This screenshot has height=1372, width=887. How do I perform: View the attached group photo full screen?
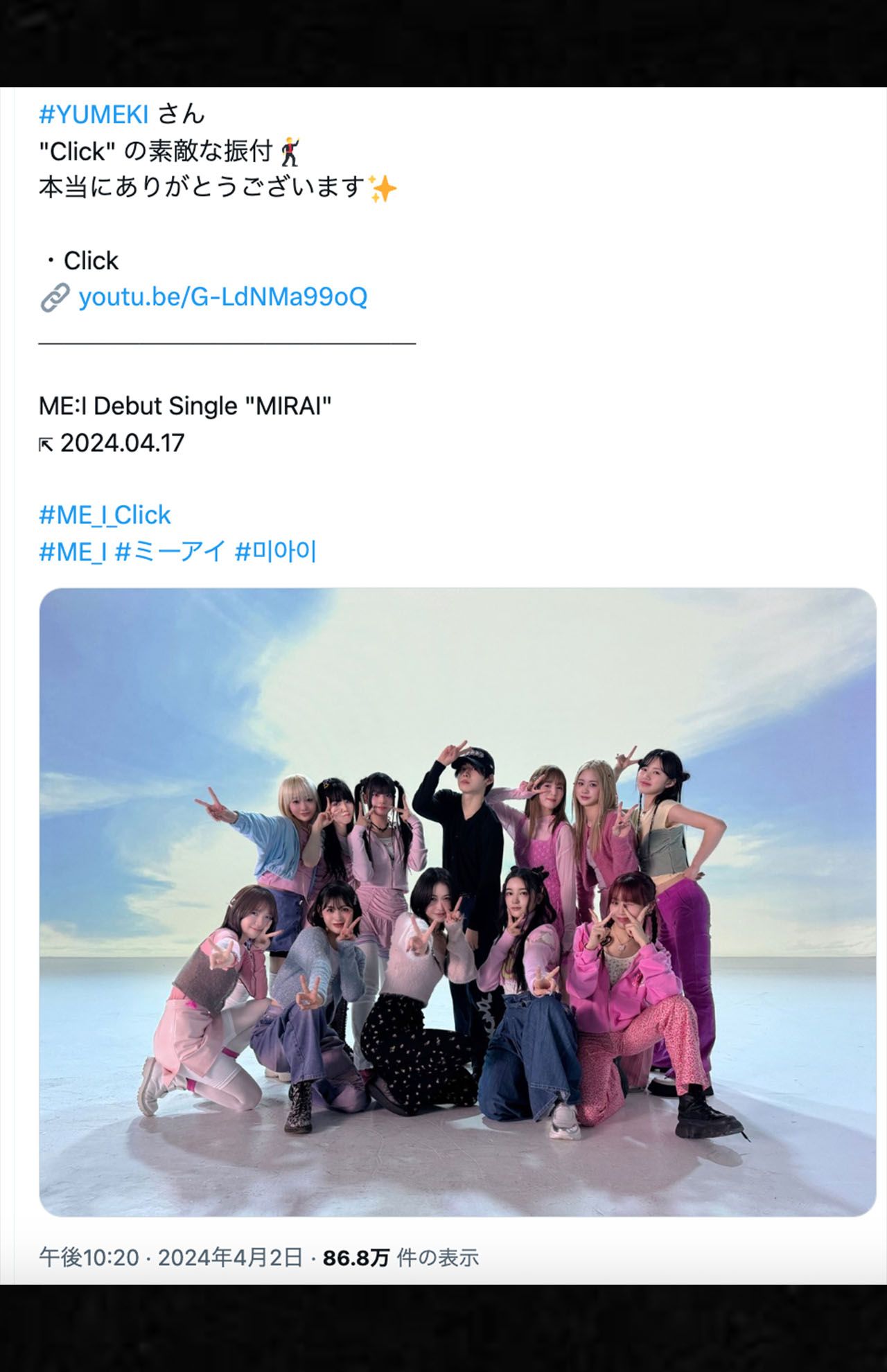(x=457, y=901)
